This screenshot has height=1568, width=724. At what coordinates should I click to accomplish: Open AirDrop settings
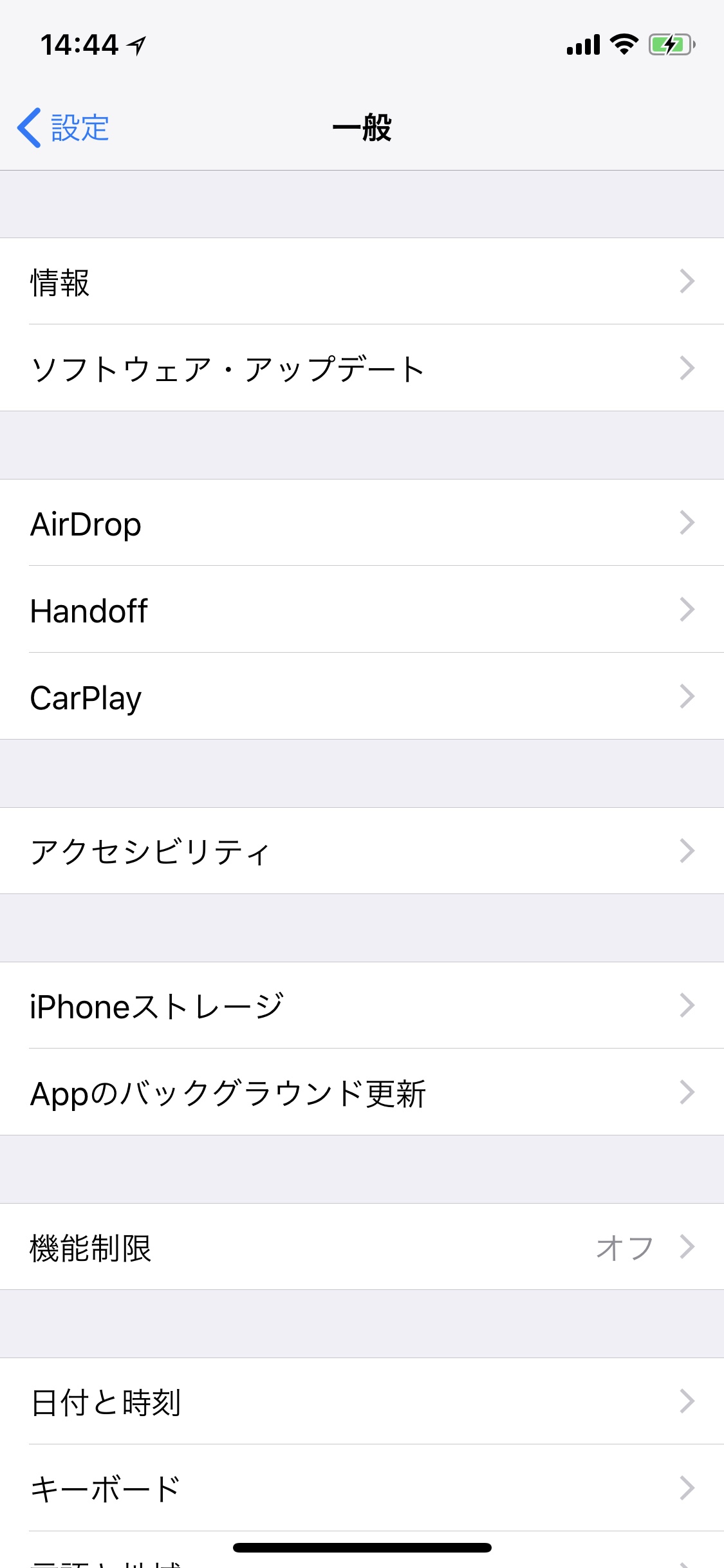(x=362, y=523)
